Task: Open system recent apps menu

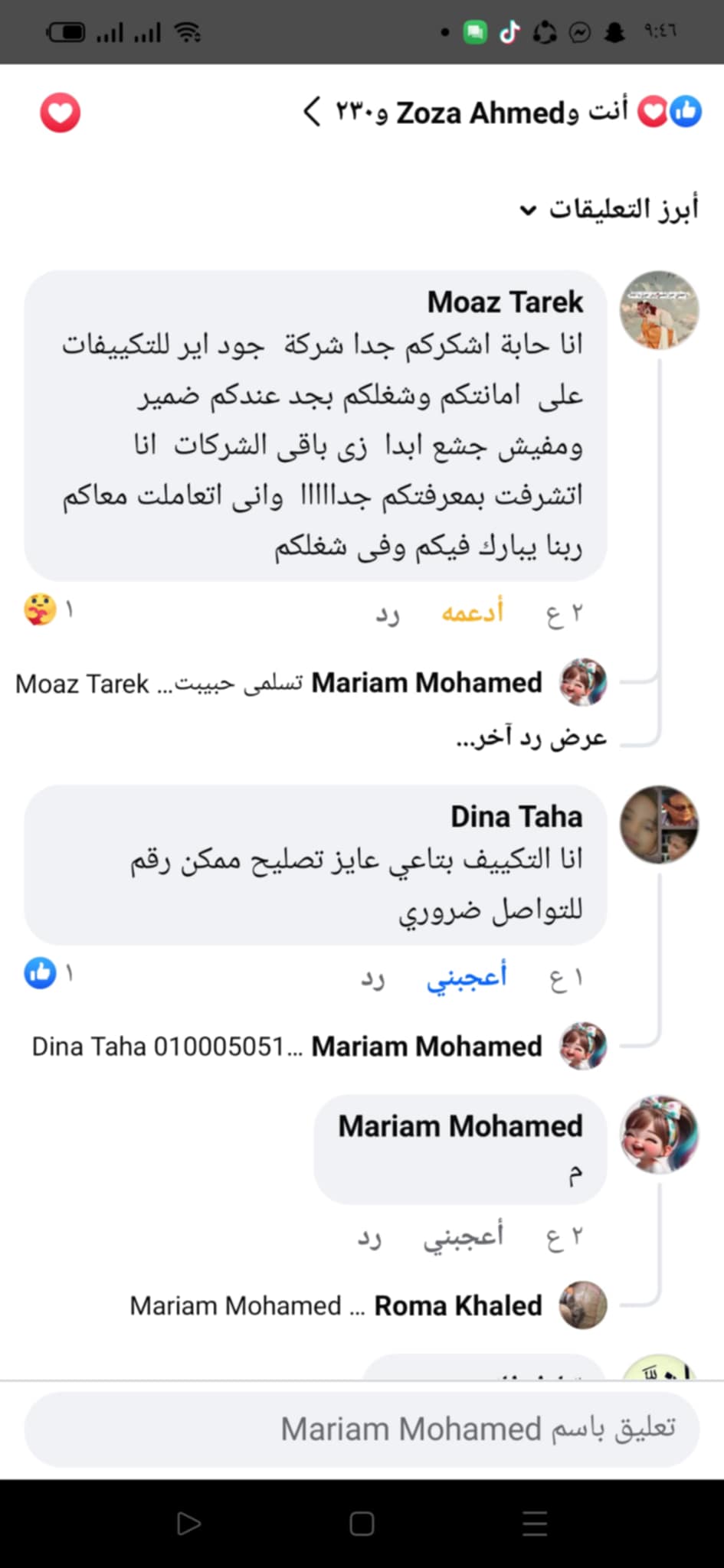Action: click(x=534, y=1524)
